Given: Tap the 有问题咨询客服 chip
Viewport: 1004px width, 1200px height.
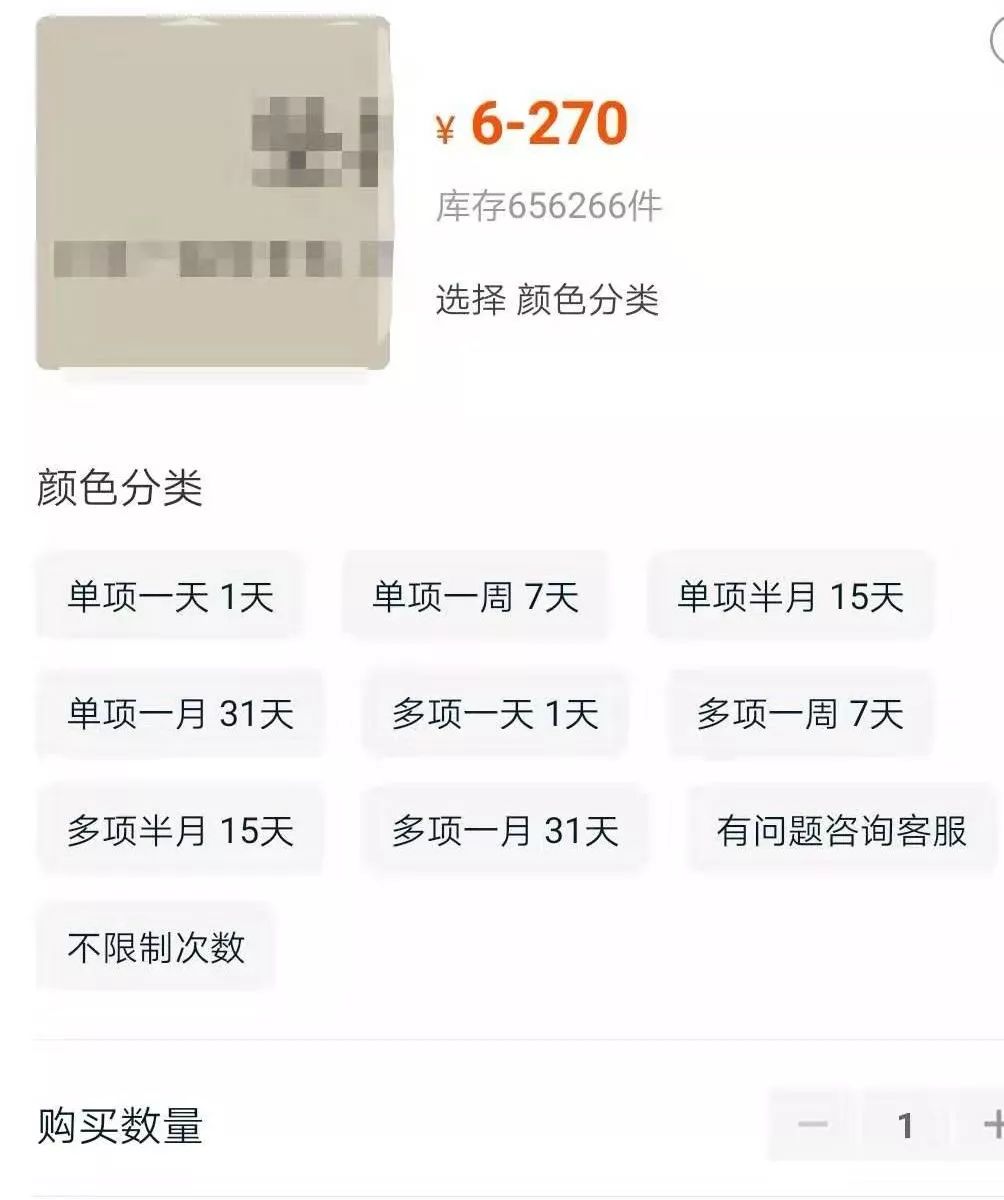Looking at the screenshot, I should pyautogui.click(x=841, y=831).
